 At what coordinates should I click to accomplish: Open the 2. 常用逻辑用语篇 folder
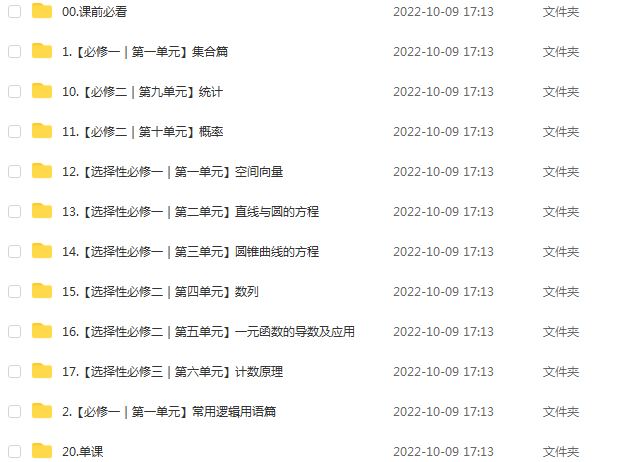coord(168,411)
